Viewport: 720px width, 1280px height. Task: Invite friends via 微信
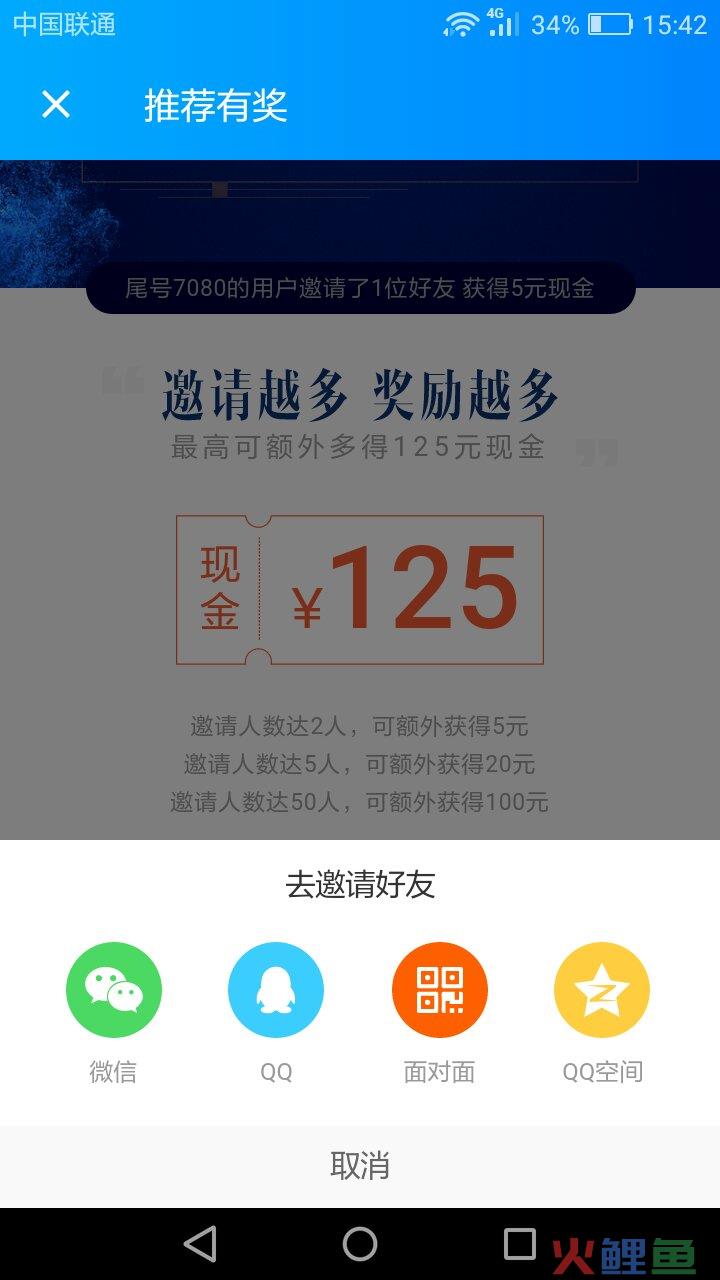click(x=113, y=990)
